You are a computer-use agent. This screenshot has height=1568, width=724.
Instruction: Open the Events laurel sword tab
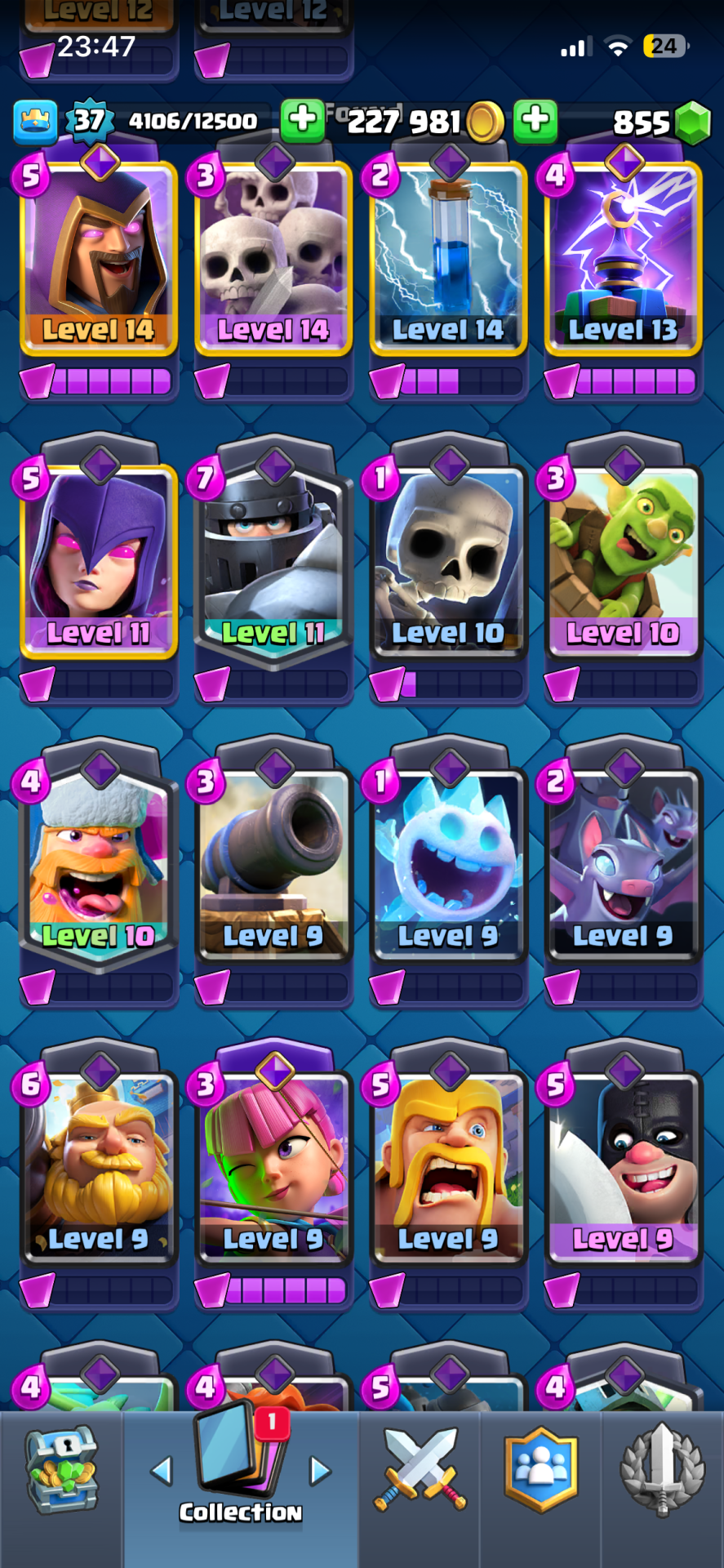click(662, 1470)
